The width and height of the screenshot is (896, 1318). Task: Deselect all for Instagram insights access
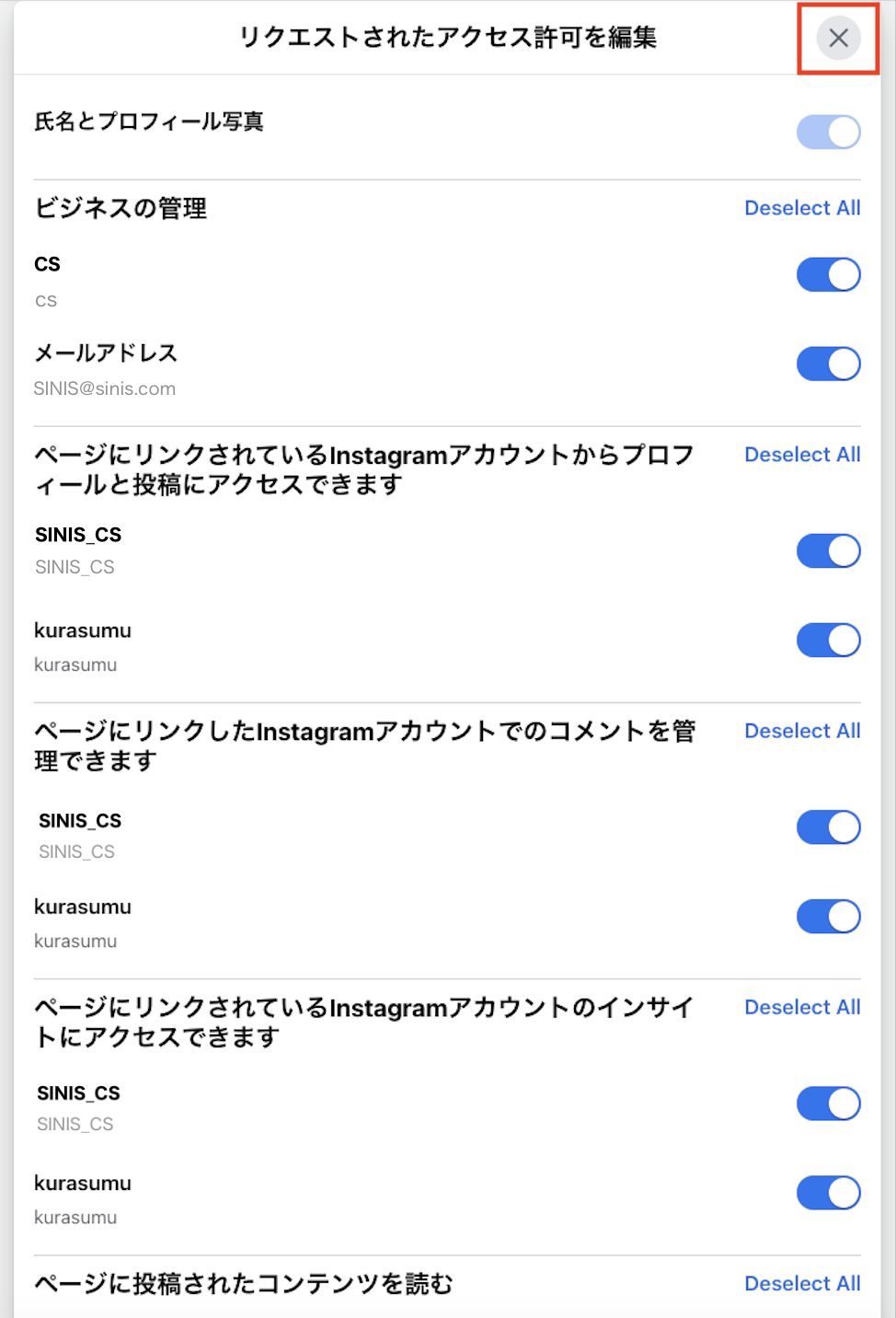point(802,1007)
